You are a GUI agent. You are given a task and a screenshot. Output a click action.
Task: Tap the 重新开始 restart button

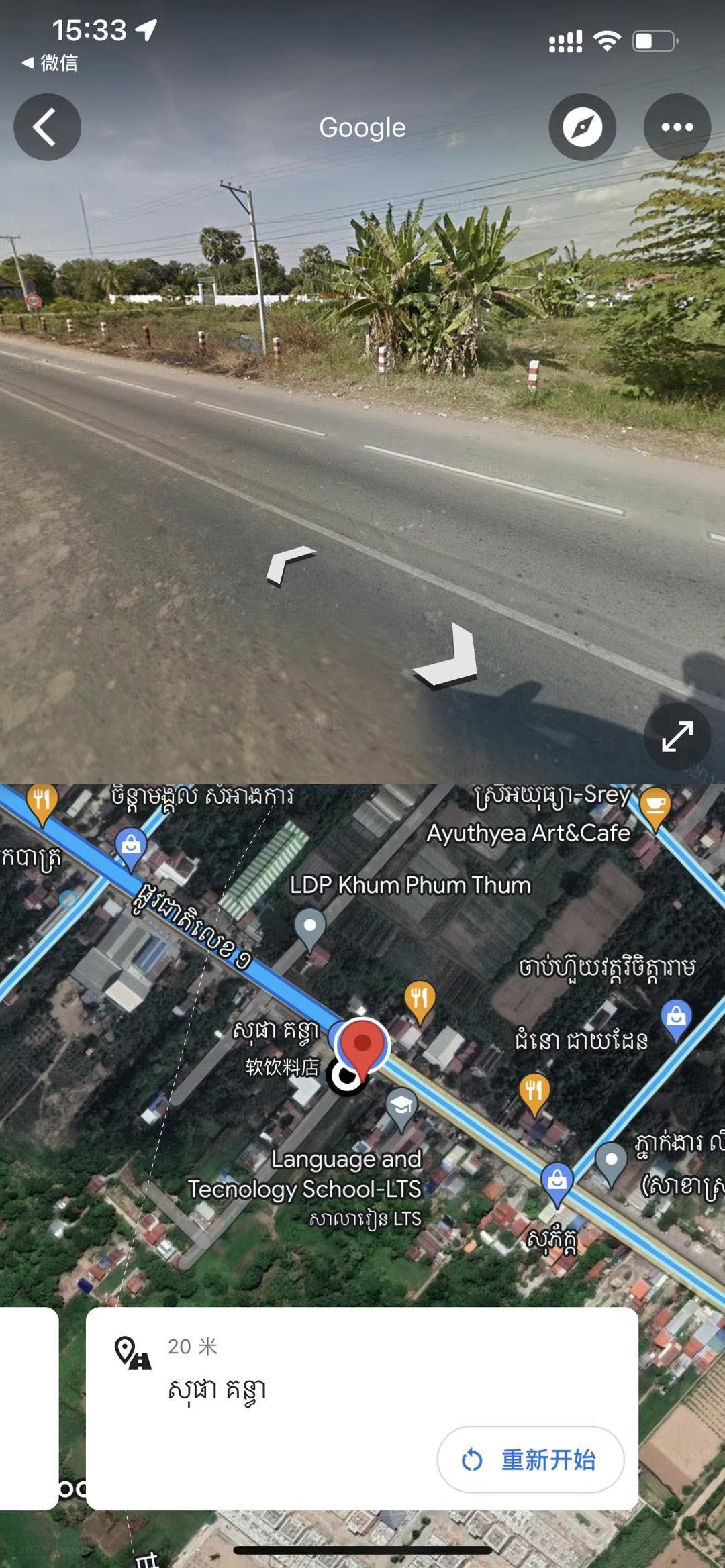point(530,1459)
